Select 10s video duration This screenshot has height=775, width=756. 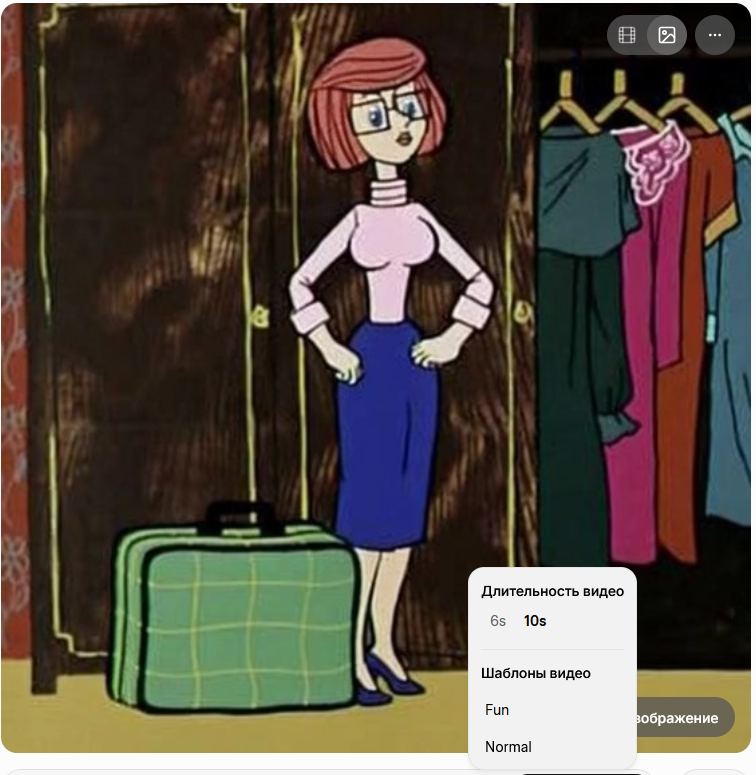click(x=535, y=621)
